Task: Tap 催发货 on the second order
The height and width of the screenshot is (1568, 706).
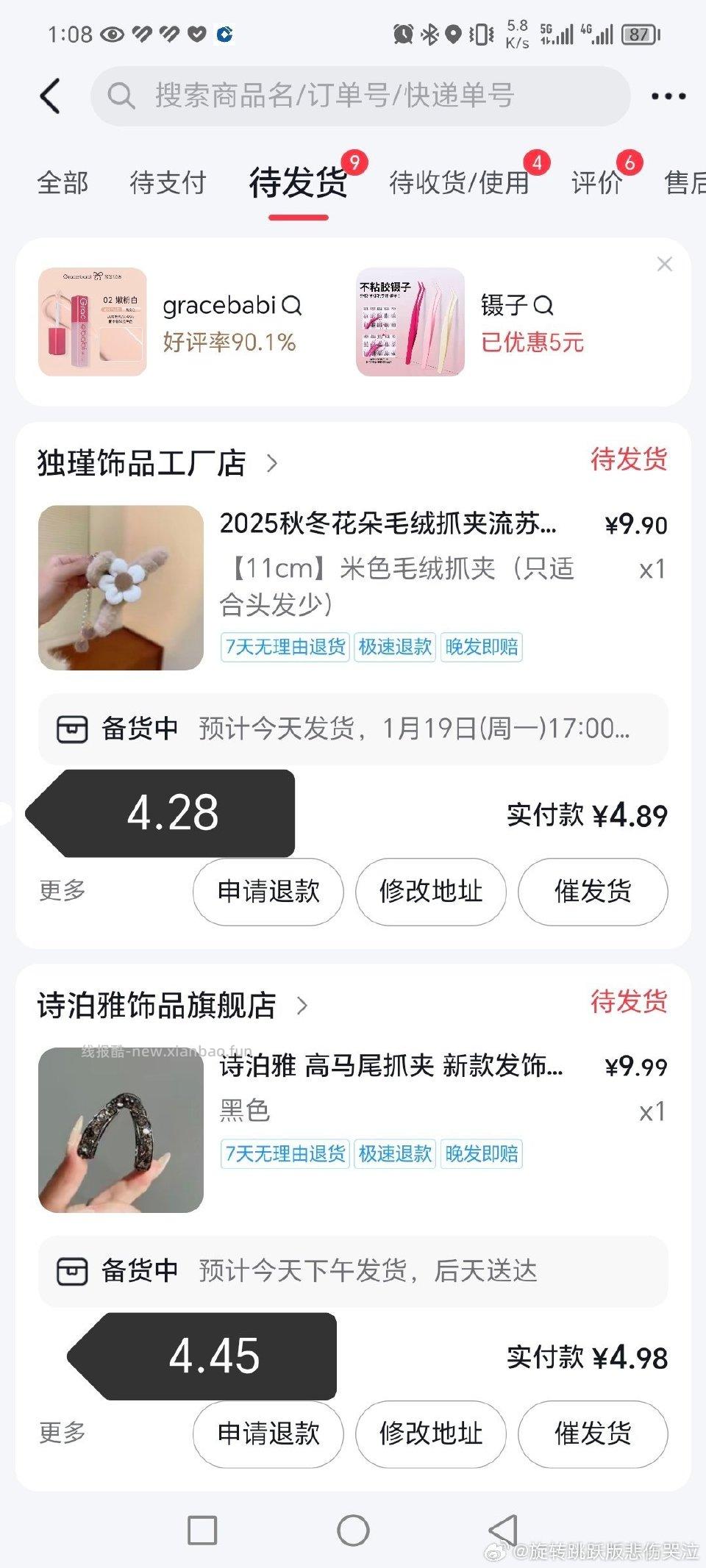Action: coord(593,1434)
